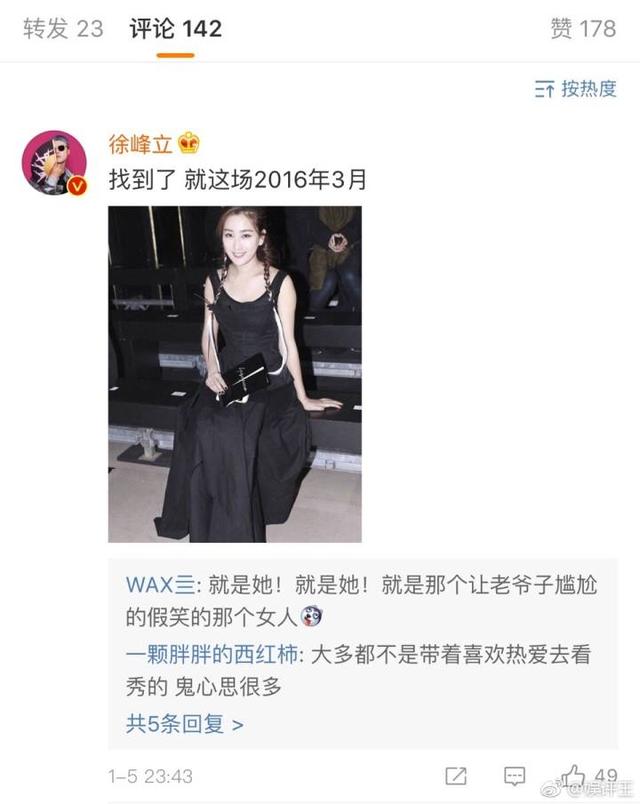View the comment's attached photo
Screen dimensions: 640x804
[x=235, y=374]
